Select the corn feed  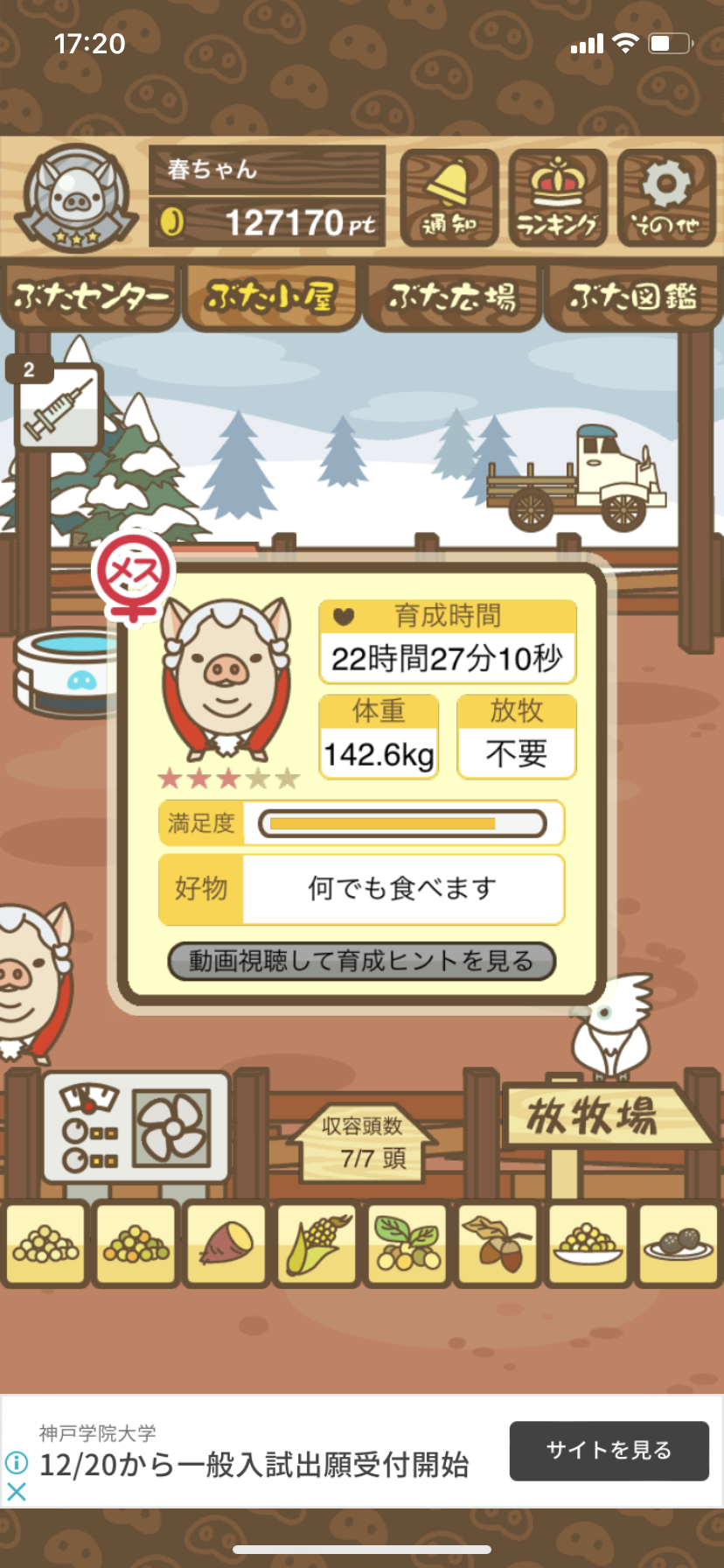pyautogui.click(x=317, y=1244)
